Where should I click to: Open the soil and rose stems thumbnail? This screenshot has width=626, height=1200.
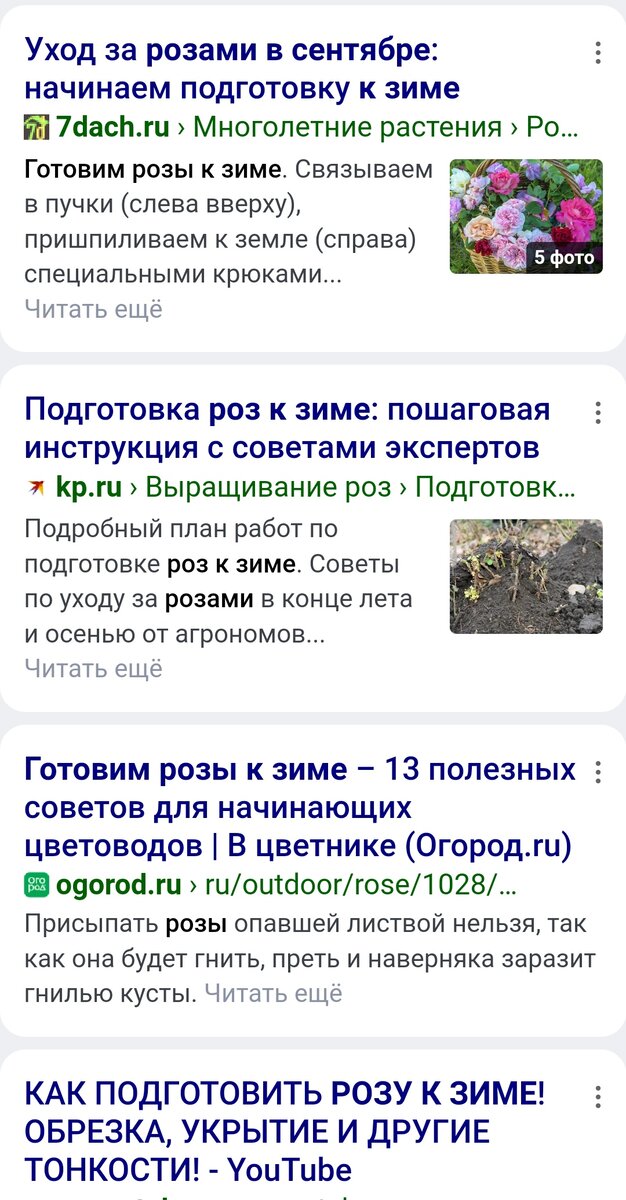[526, 576]
